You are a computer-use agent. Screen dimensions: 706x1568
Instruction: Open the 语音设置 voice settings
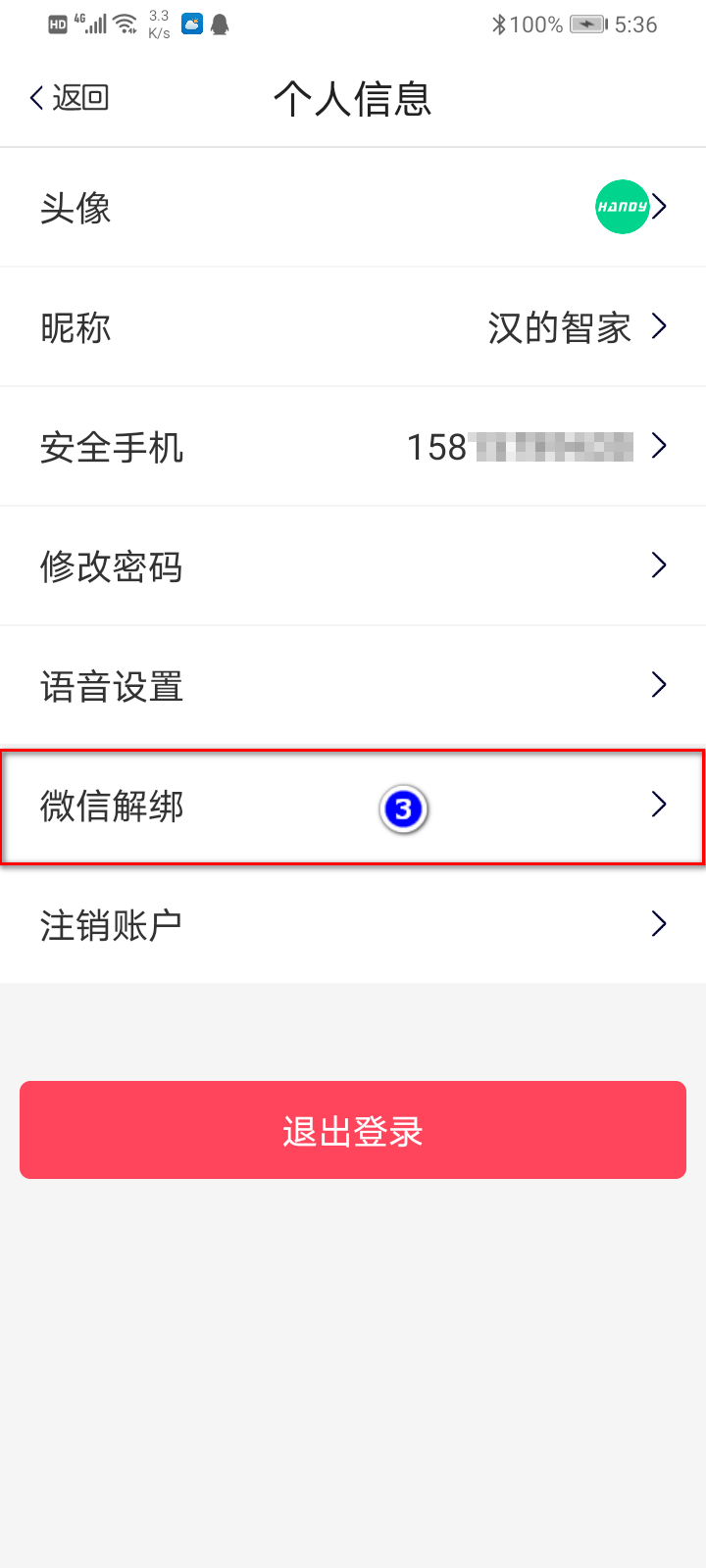[x=353, y=686]
